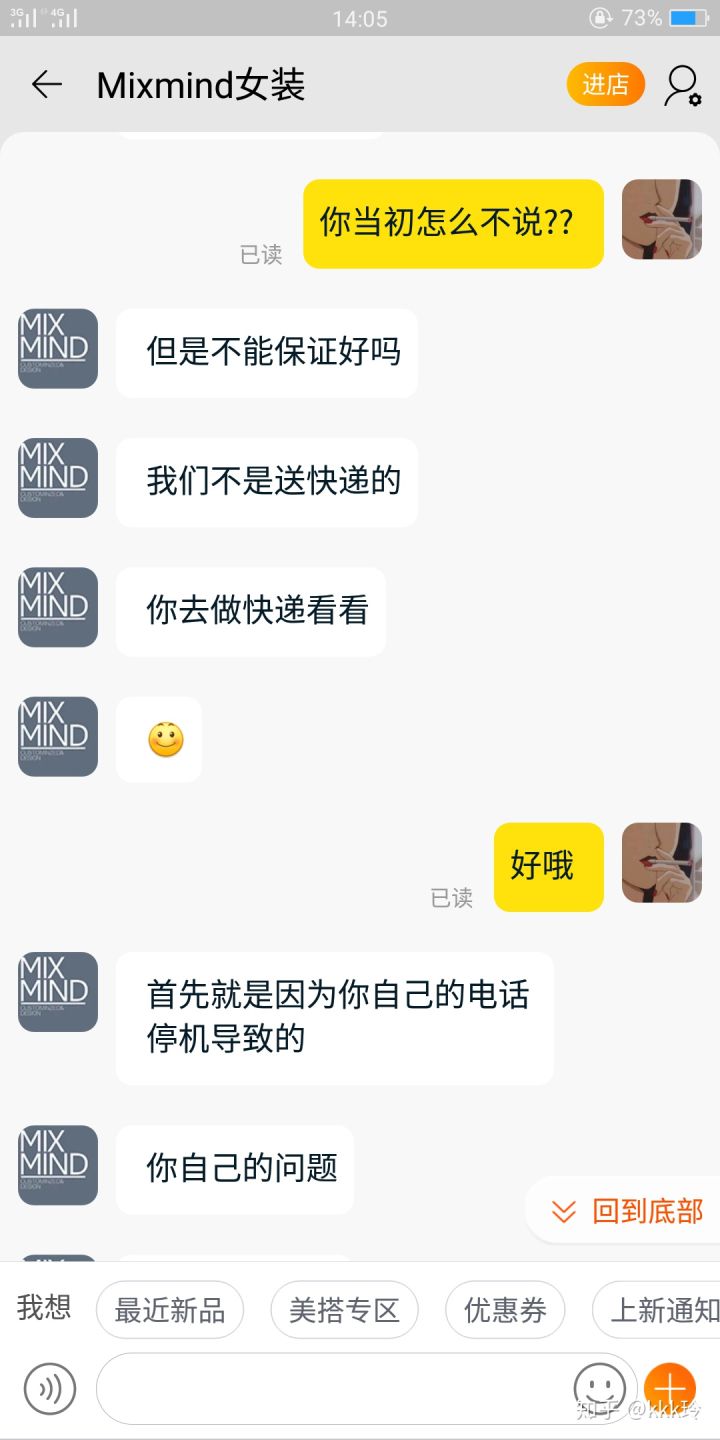The width and height of the screenshot is (720, 1440).
Task: Open chat settings person icon
Action: pyautogui.click(x=682, y=86)
